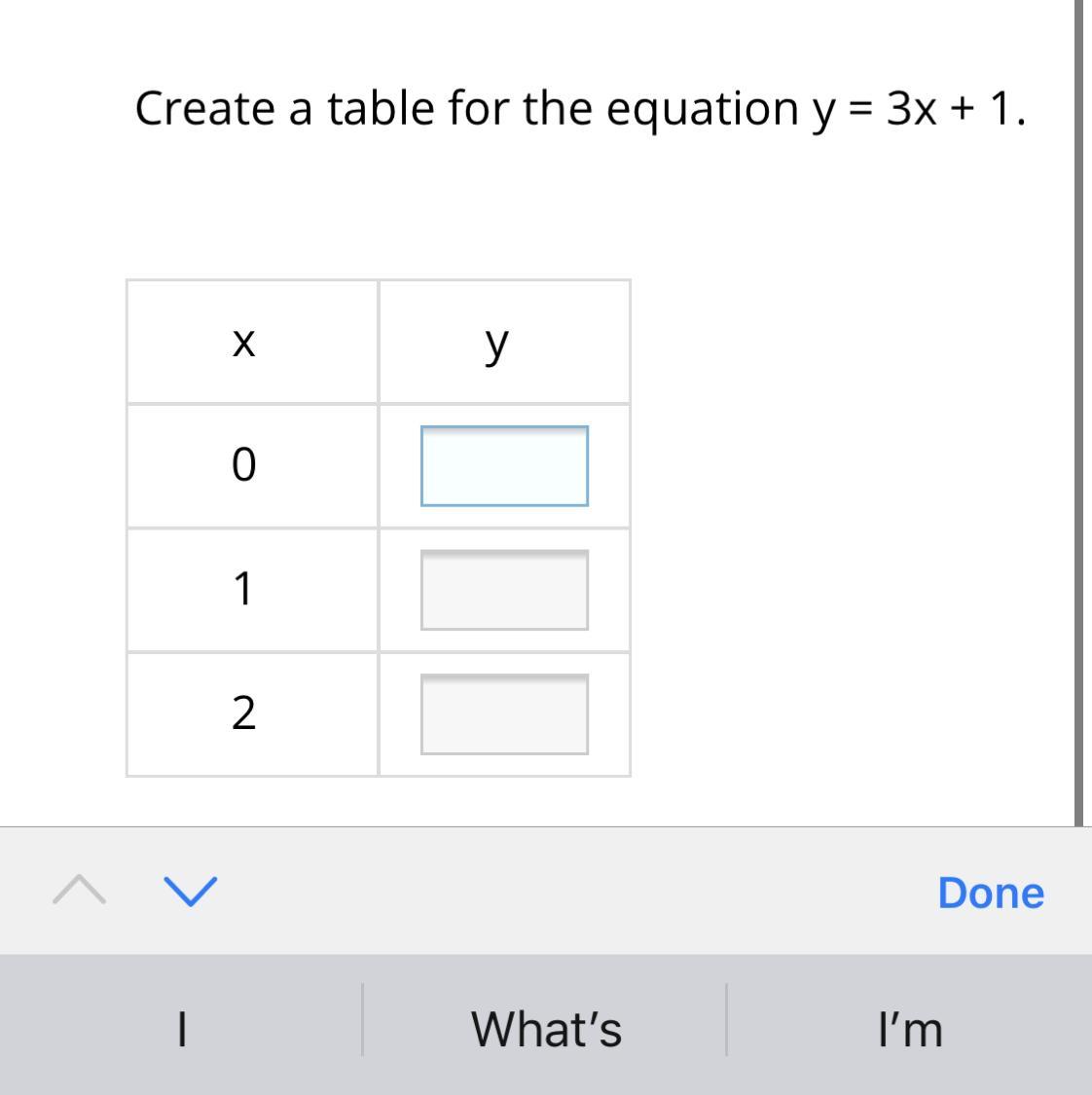
Task: Choose the "I'm" keyboard suggestion
Action: pos(910,1029)
